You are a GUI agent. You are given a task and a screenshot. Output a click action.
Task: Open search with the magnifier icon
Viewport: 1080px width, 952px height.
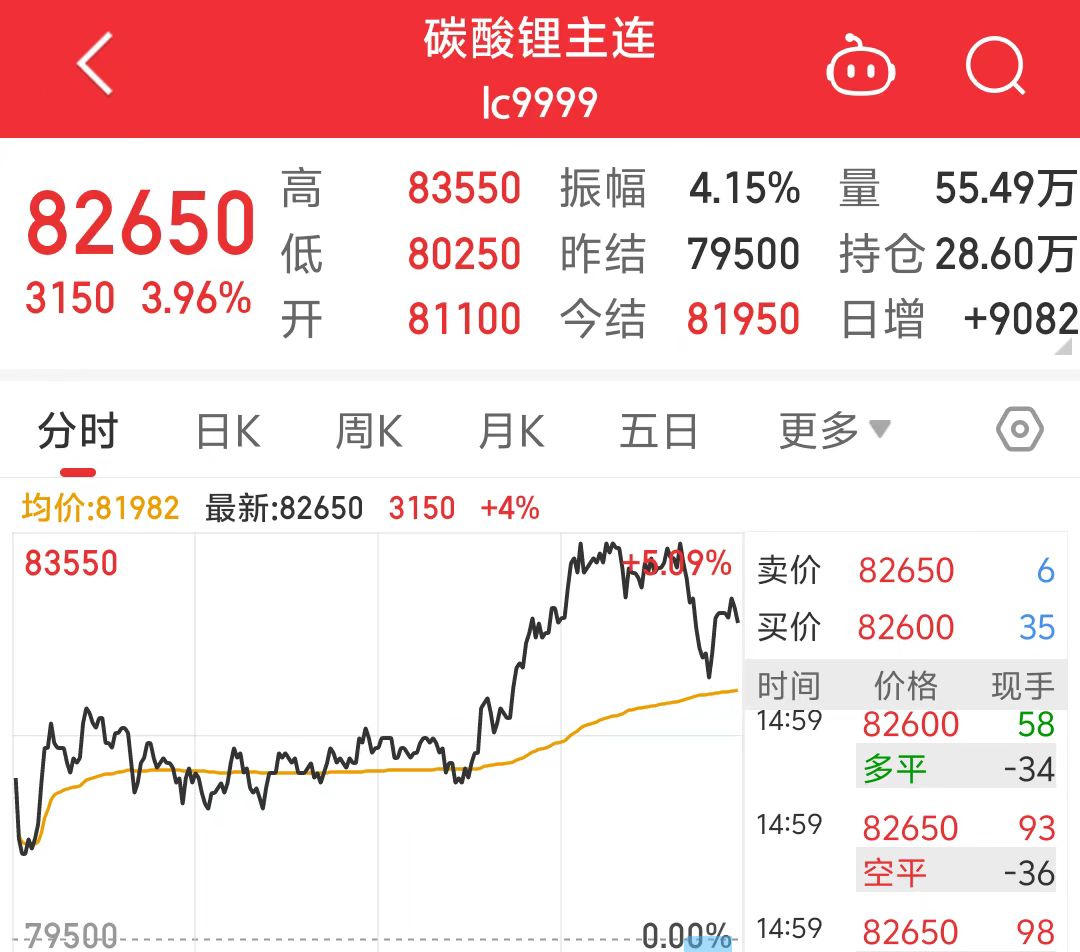click(996, 66)
